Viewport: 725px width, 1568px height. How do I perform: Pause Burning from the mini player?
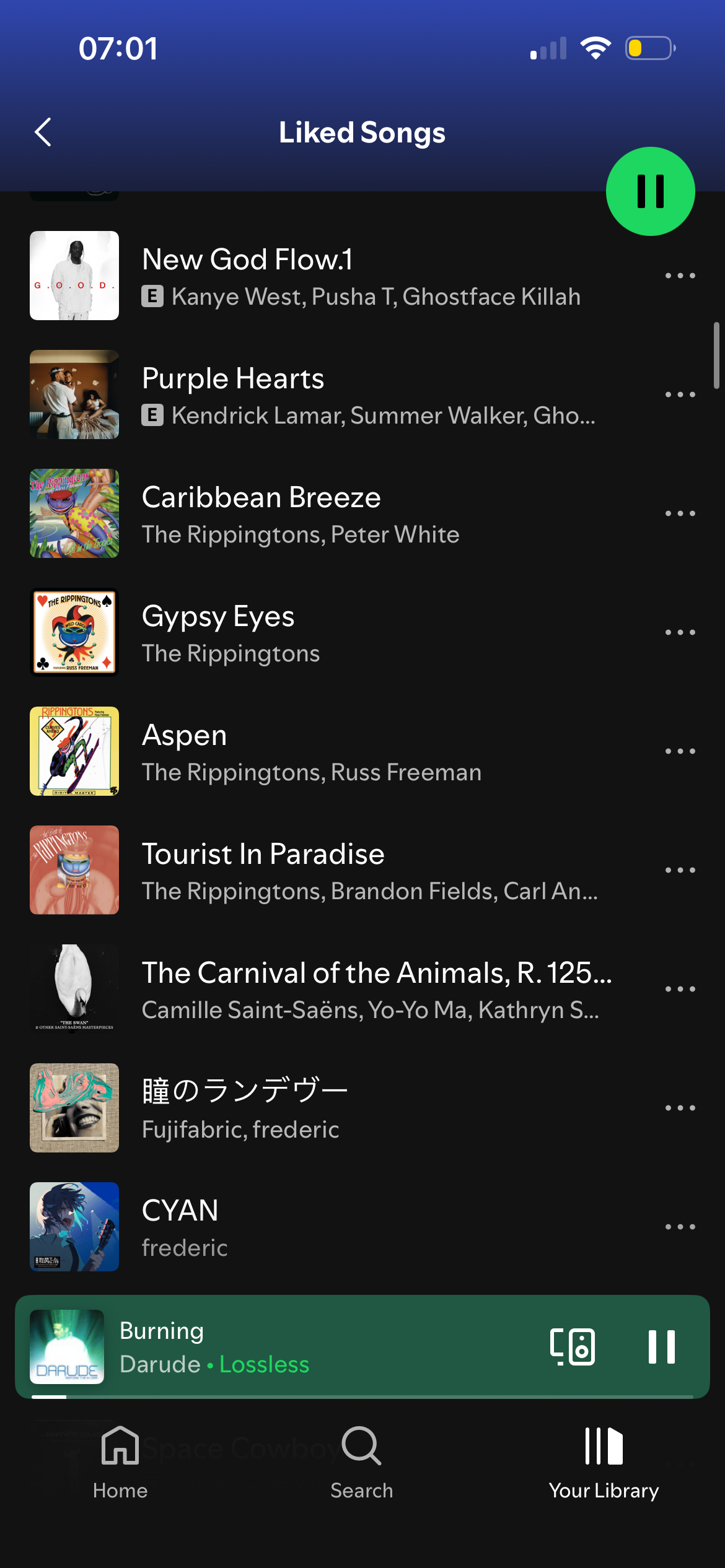point(661,1347)
